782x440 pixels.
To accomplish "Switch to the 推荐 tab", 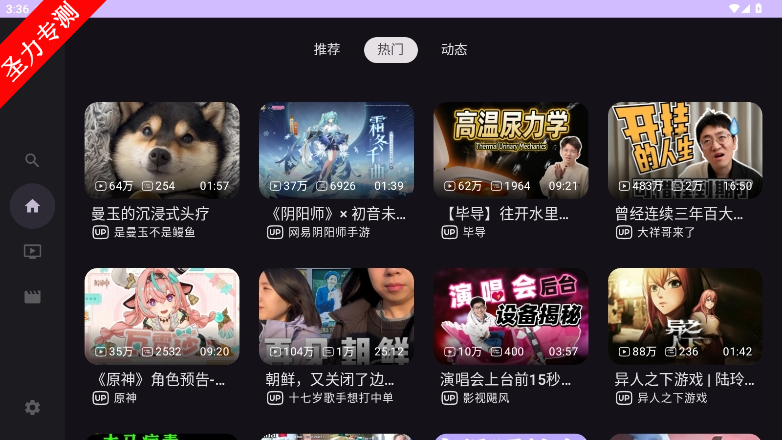I will (327, 50).
